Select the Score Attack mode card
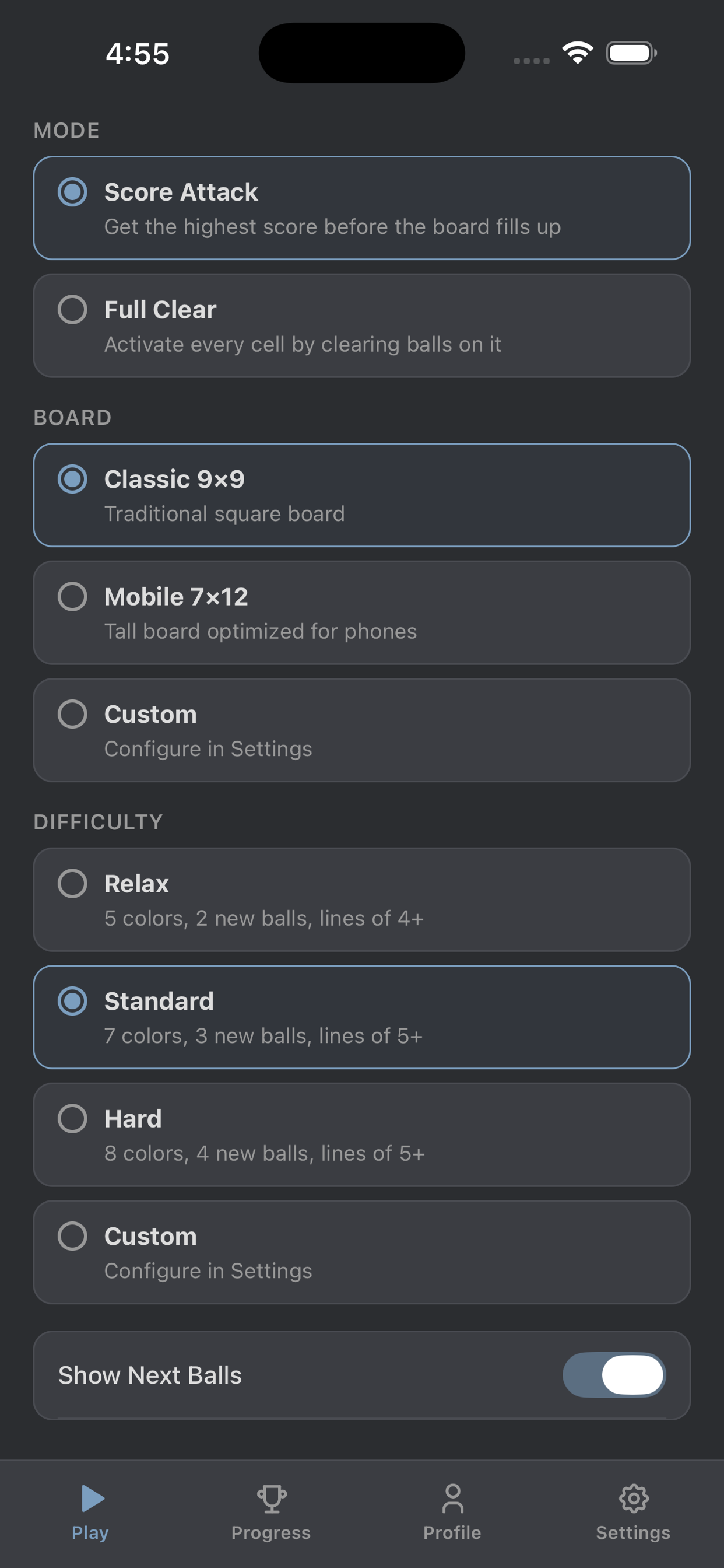The height and width of the screenshot is (1568, 724). [x=362, y=208]
